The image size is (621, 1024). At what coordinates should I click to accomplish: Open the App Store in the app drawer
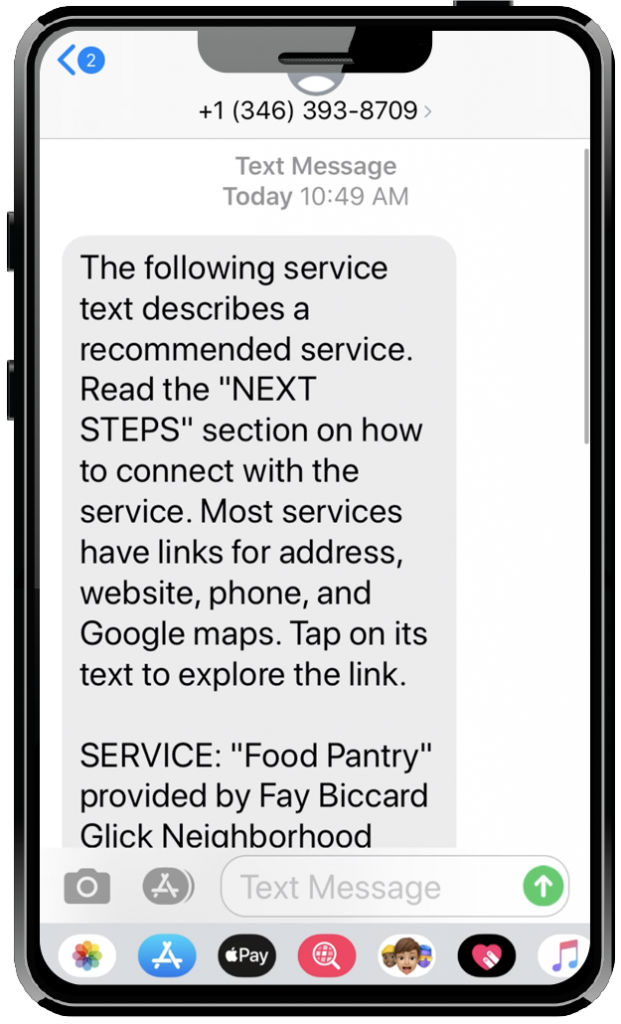point(167,955)
